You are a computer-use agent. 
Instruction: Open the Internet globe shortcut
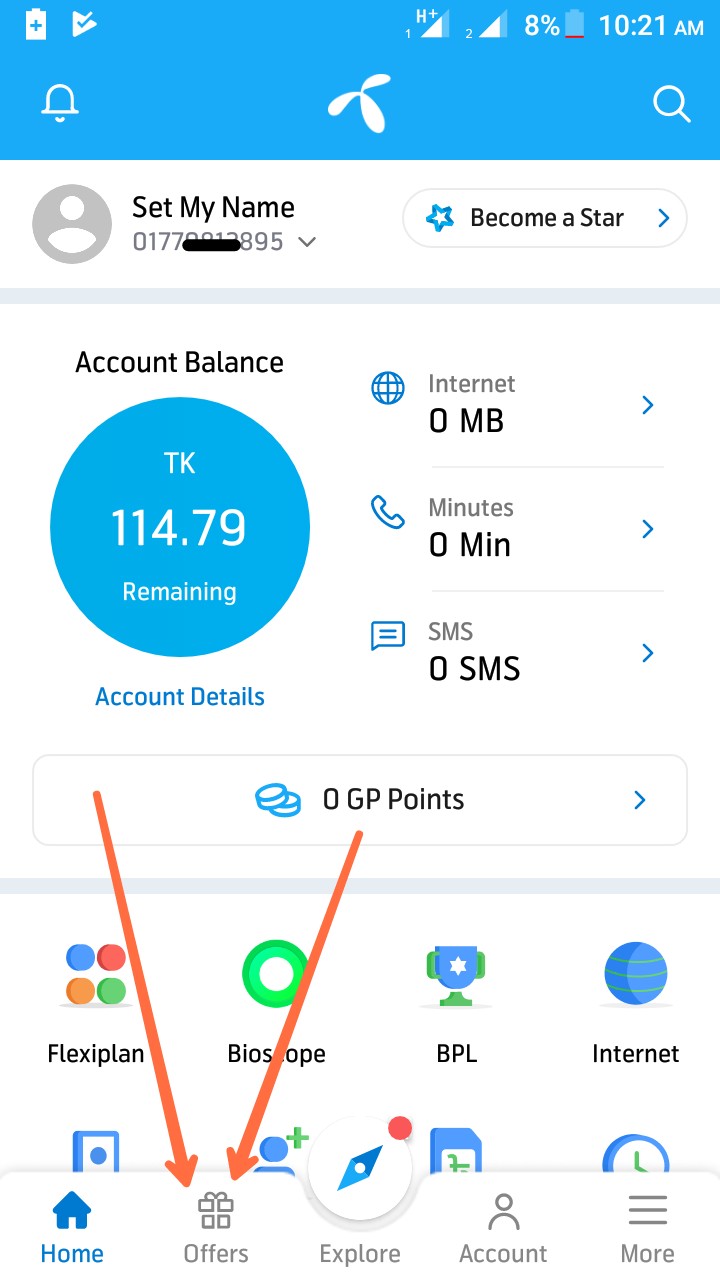[x=636, y=974]
